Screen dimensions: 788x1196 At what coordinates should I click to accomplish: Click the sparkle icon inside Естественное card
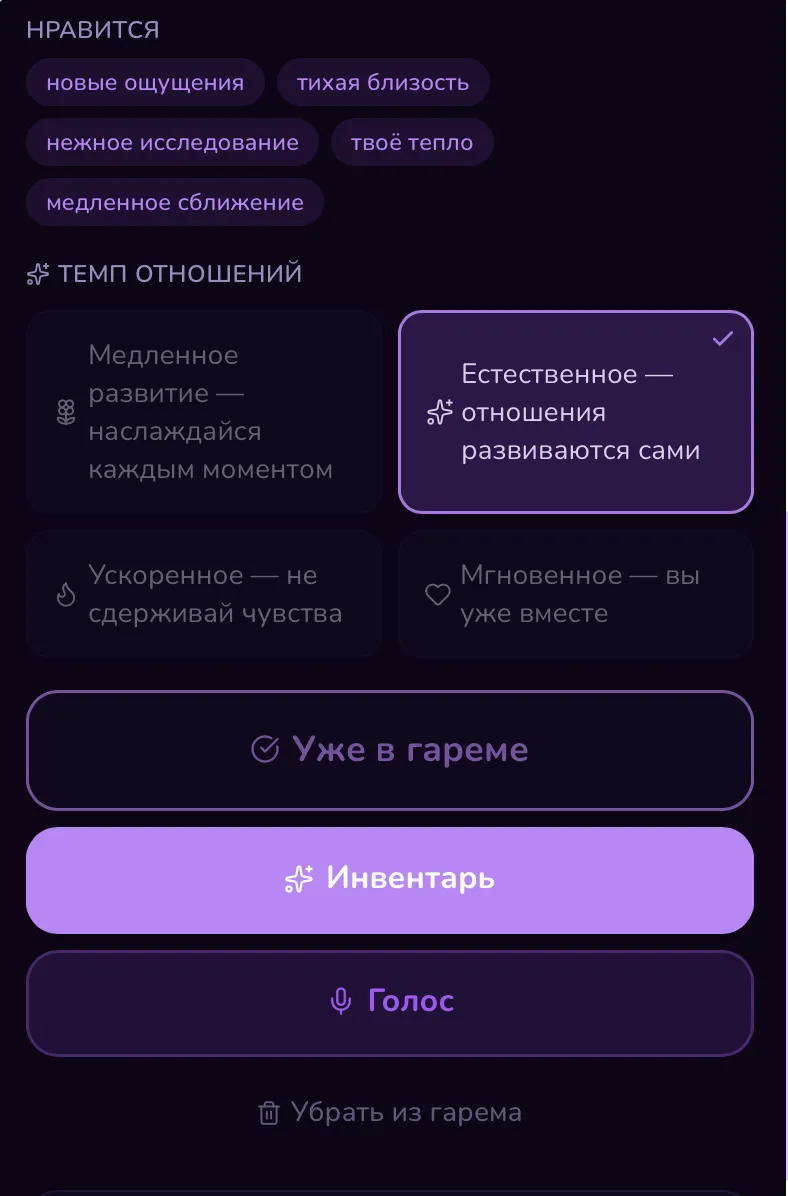pyautogui.click(x=437, y=412)
